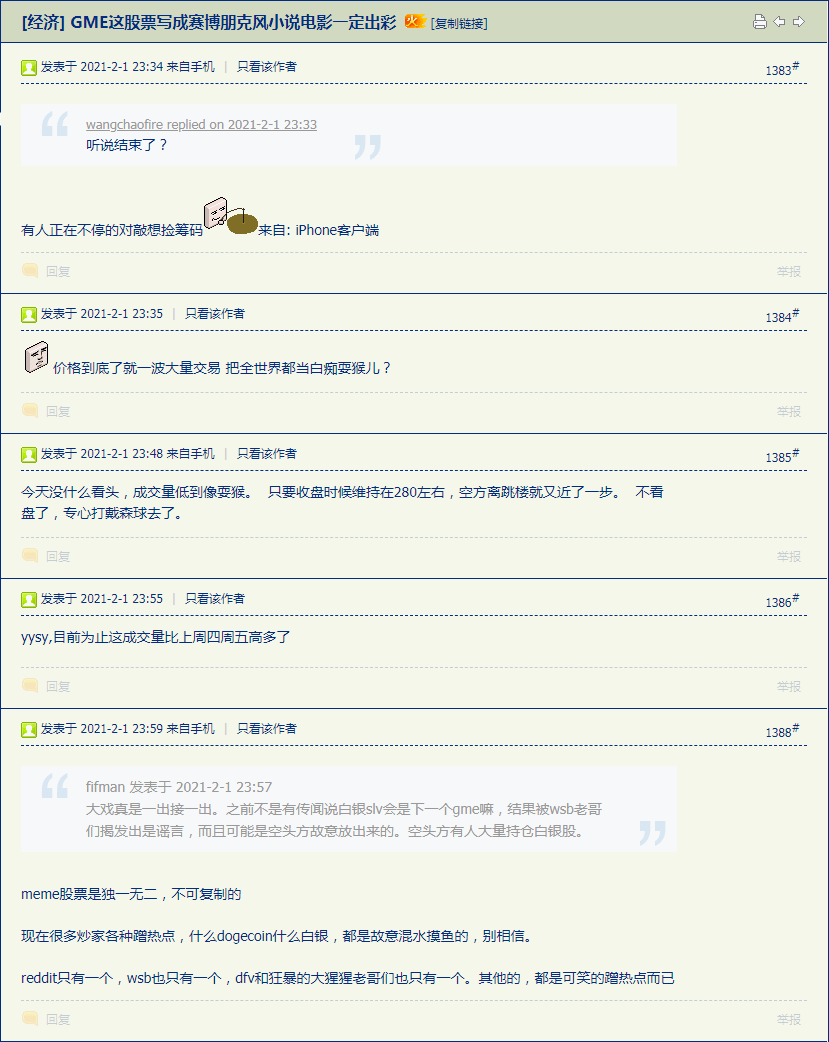Open the wangchaofire quoted reply link
The image size is (829, 1042).
point(201,125)
